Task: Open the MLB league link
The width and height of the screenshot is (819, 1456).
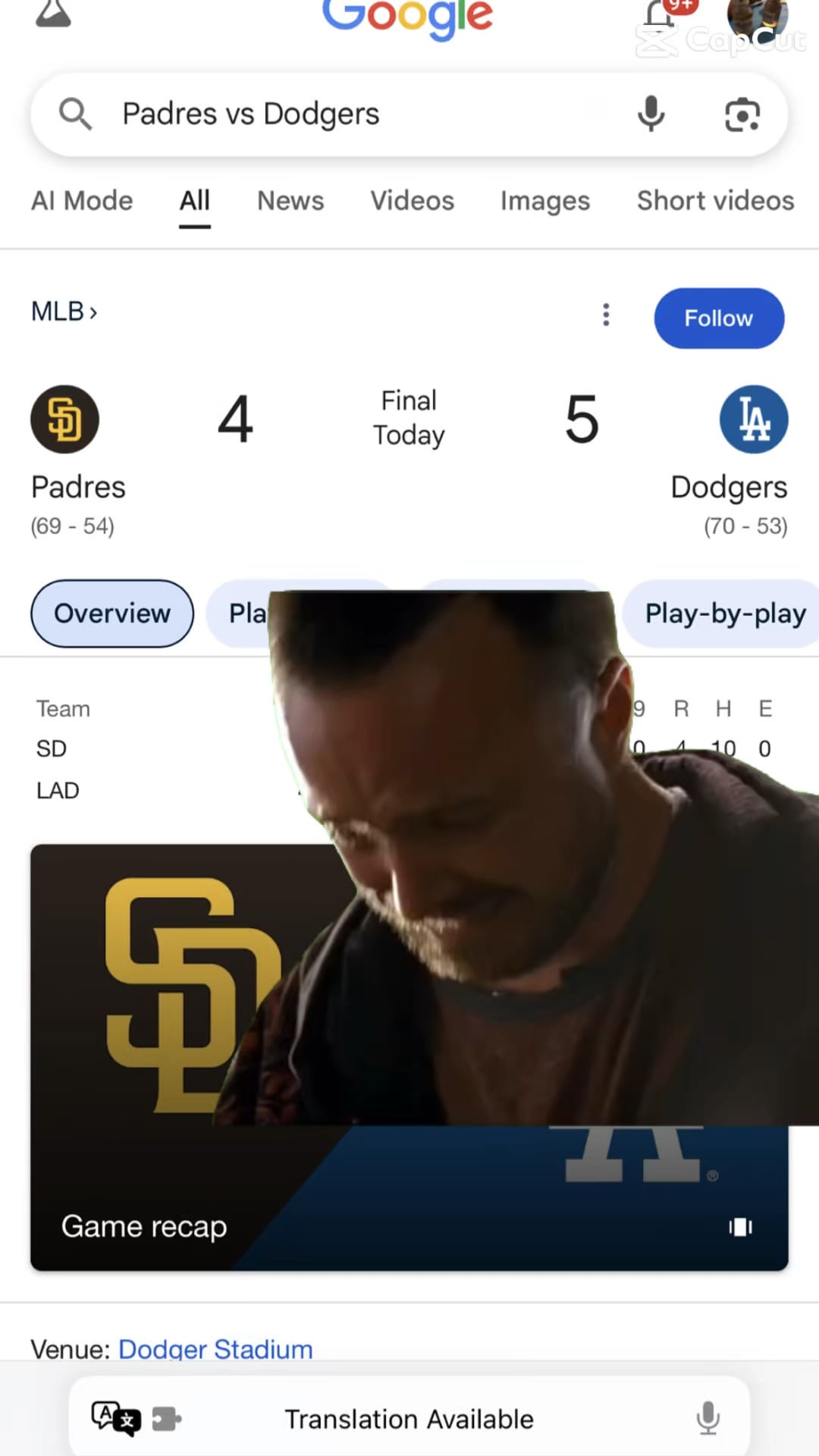Action: pyautogui.click(x=64, y=312)
